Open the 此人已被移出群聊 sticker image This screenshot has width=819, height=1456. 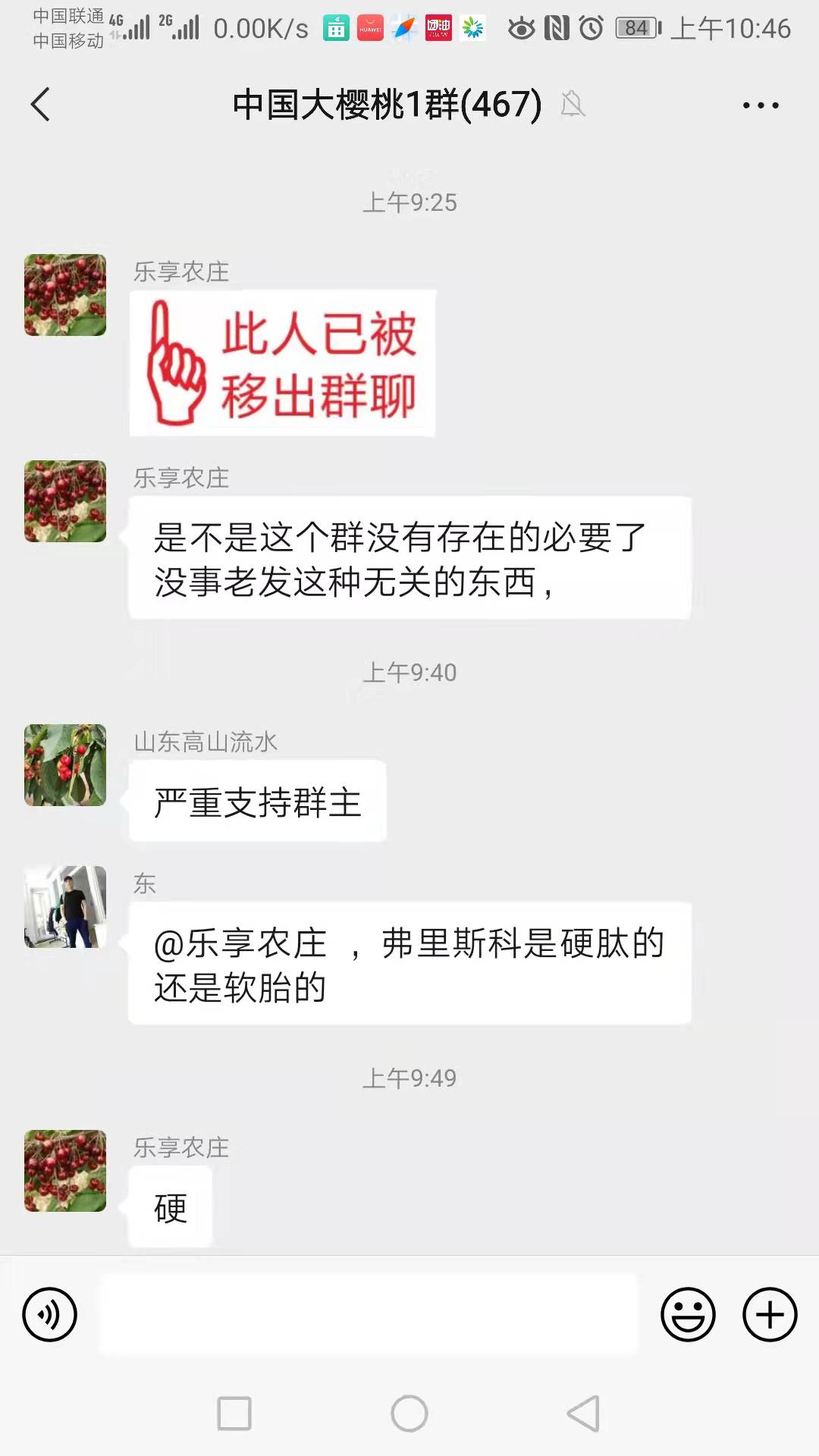pyautogui.click(x=282, y=363)
